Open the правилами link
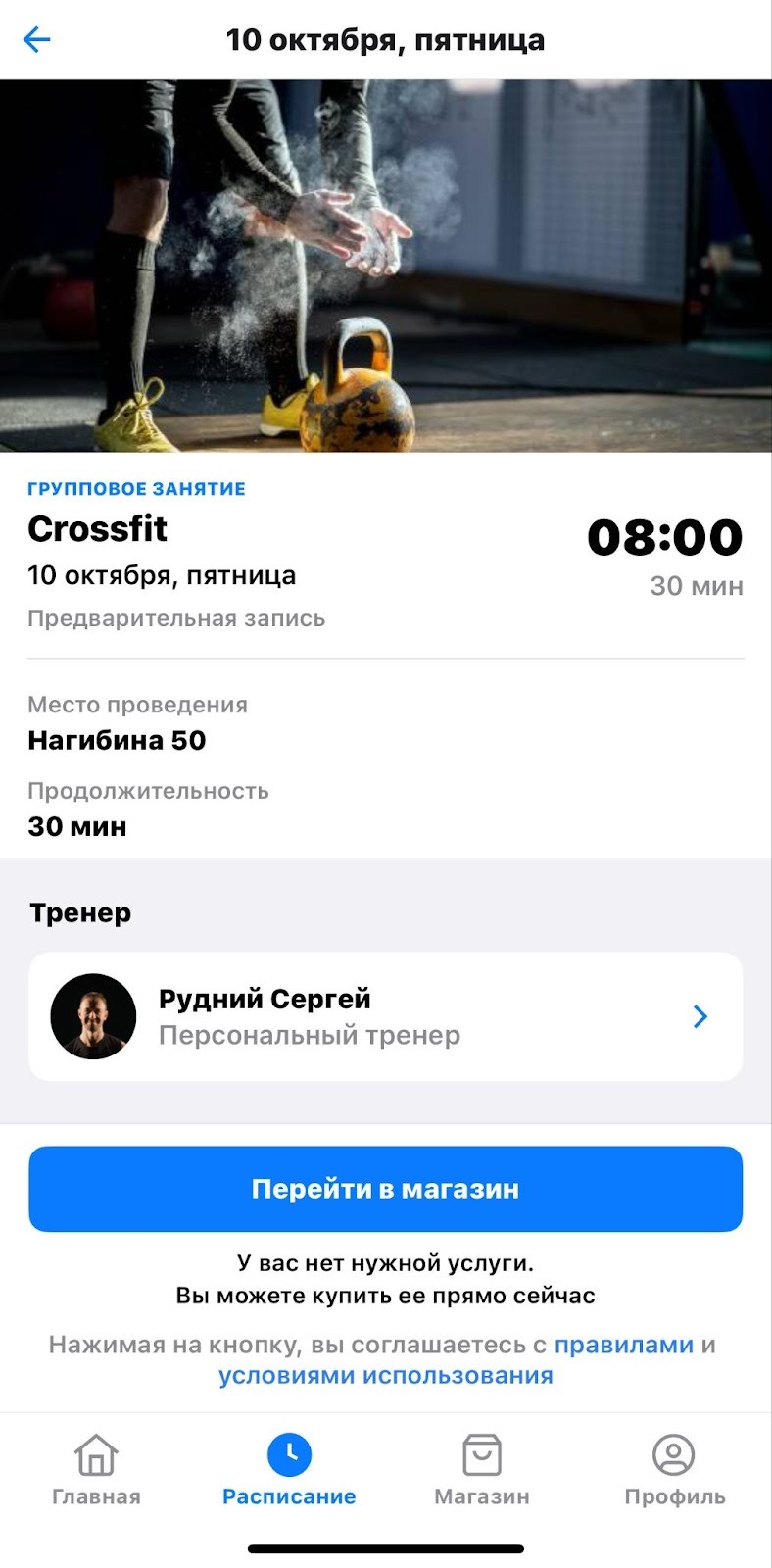 (x=623, y=1345)
